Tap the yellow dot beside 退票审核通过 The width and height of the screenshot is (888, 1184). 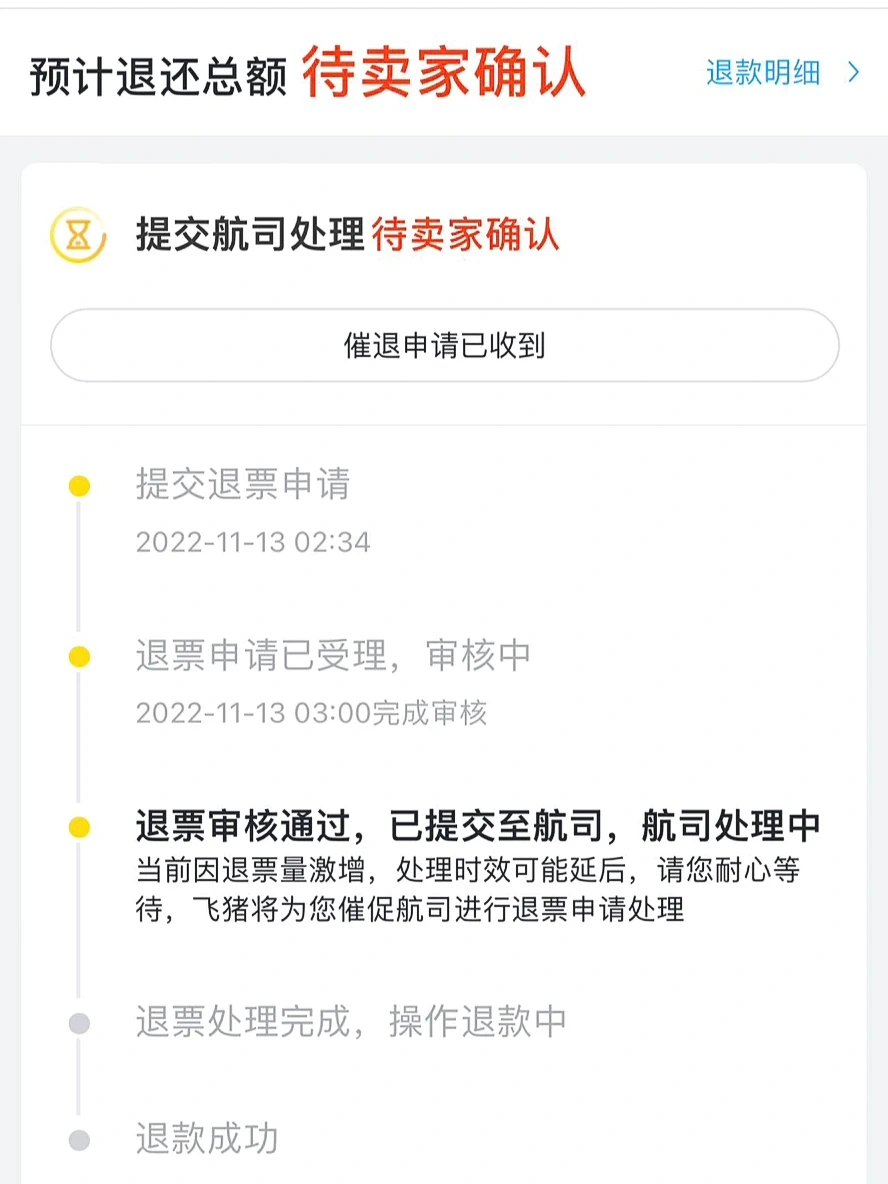78,826
